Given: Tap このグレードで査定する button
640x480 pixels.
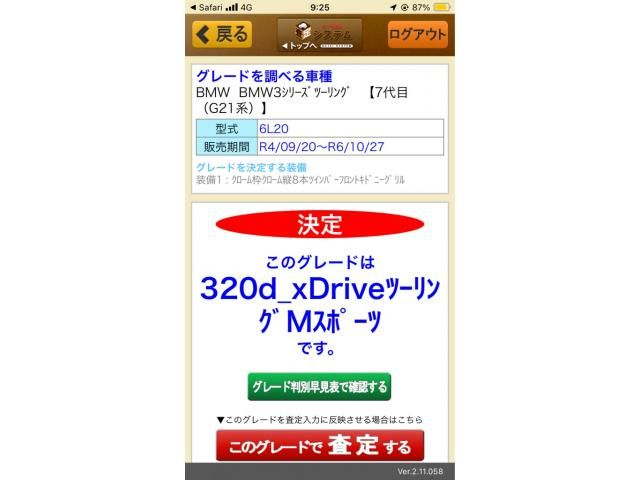Looking at the screenshot, I should (319, 445).
